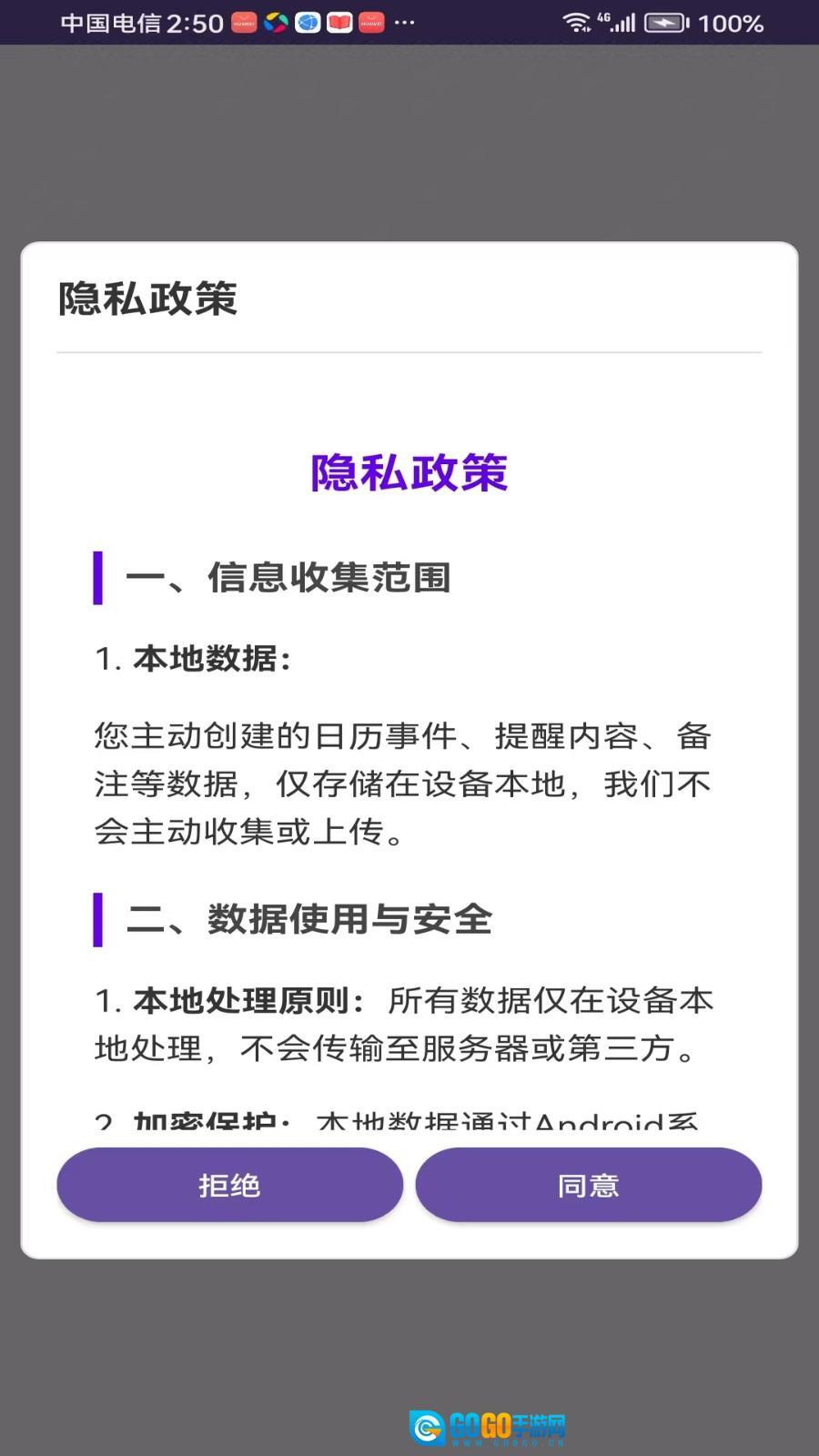Screen dimensions: 819x1456
Task: Tap 拒绝 to decline the privacy policy
Action: pyautogui.click(x=229, y=1185)
